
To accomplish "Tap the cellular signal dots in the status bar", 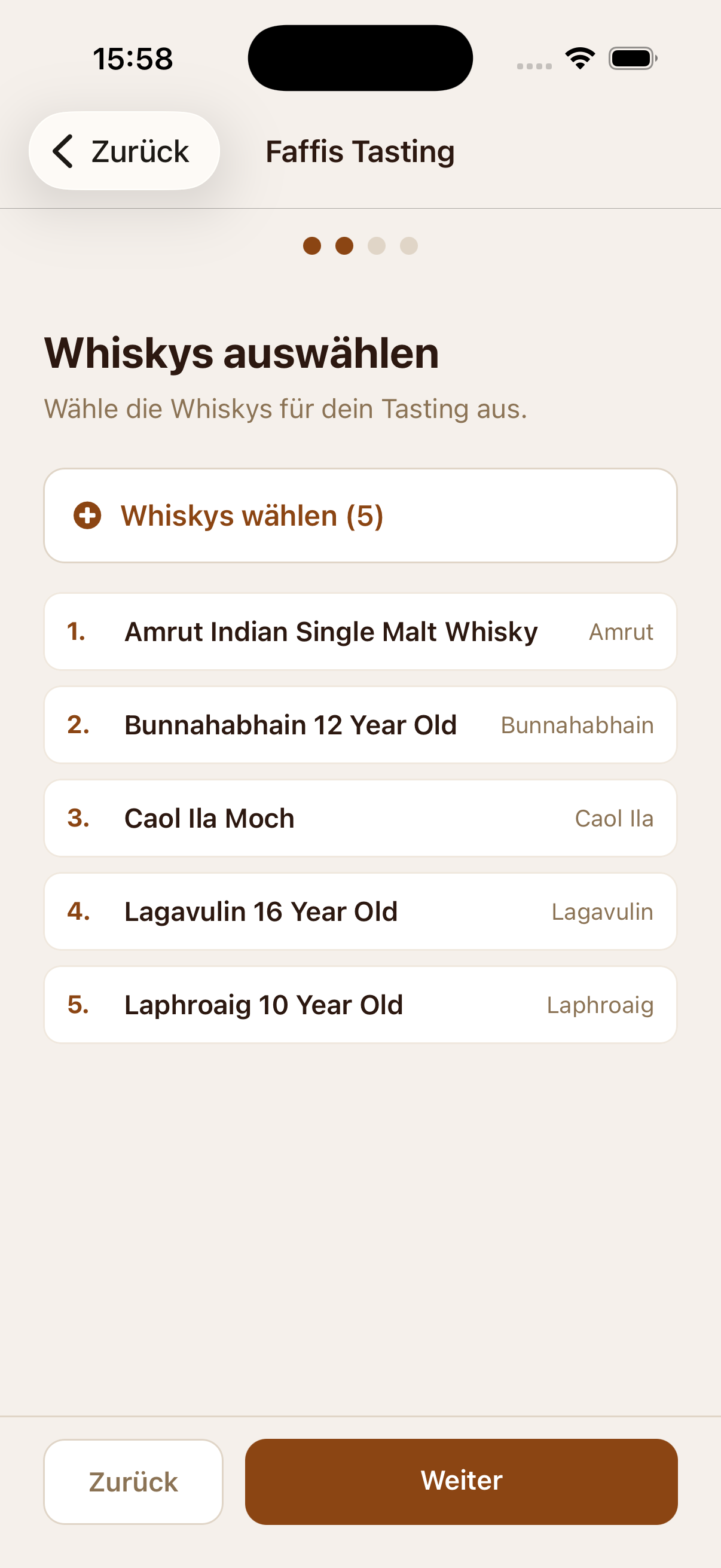I will [534, 63].
